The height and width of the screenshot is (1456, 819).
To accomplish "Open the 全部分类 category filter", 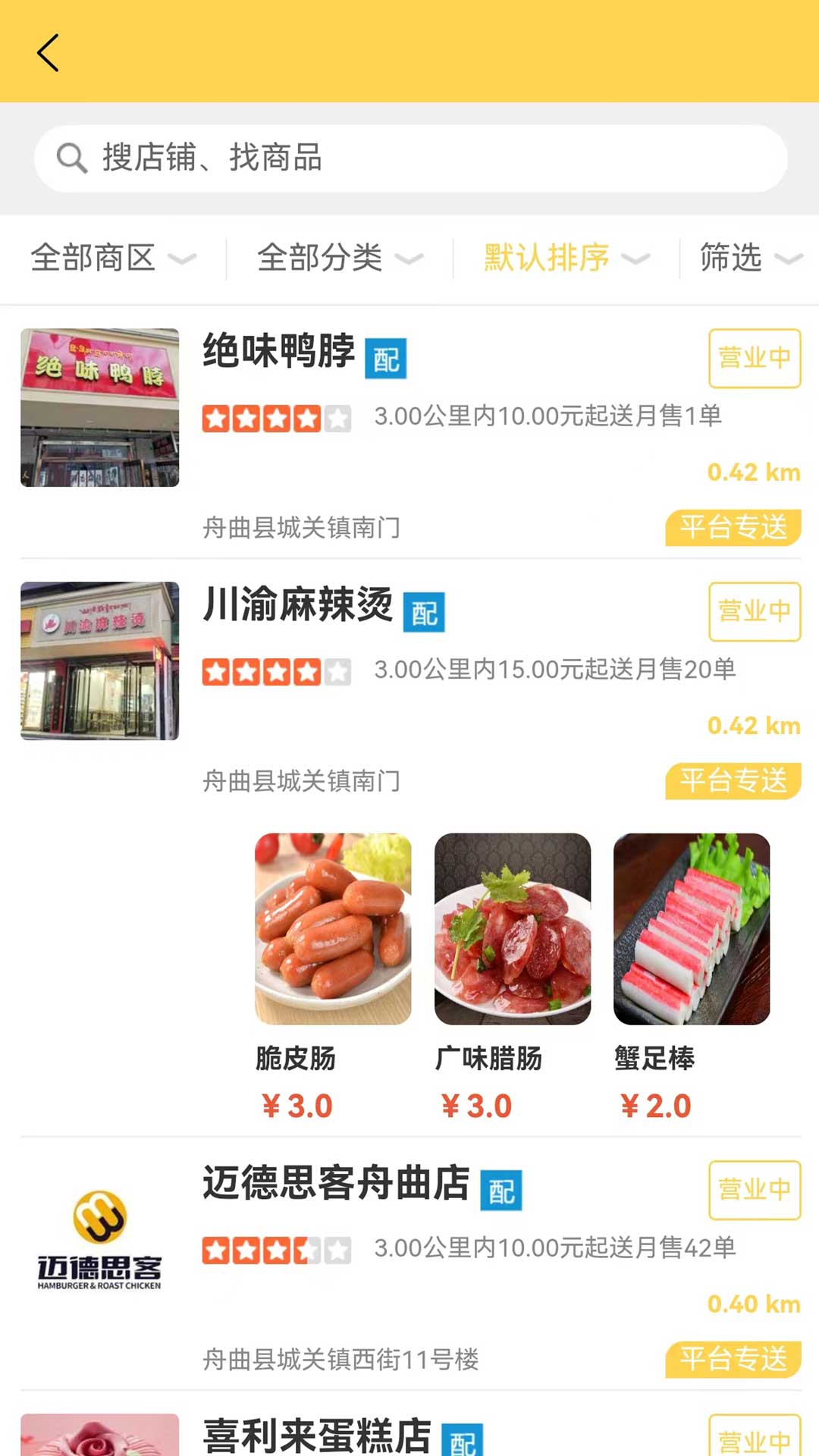I will click(340, 258).
